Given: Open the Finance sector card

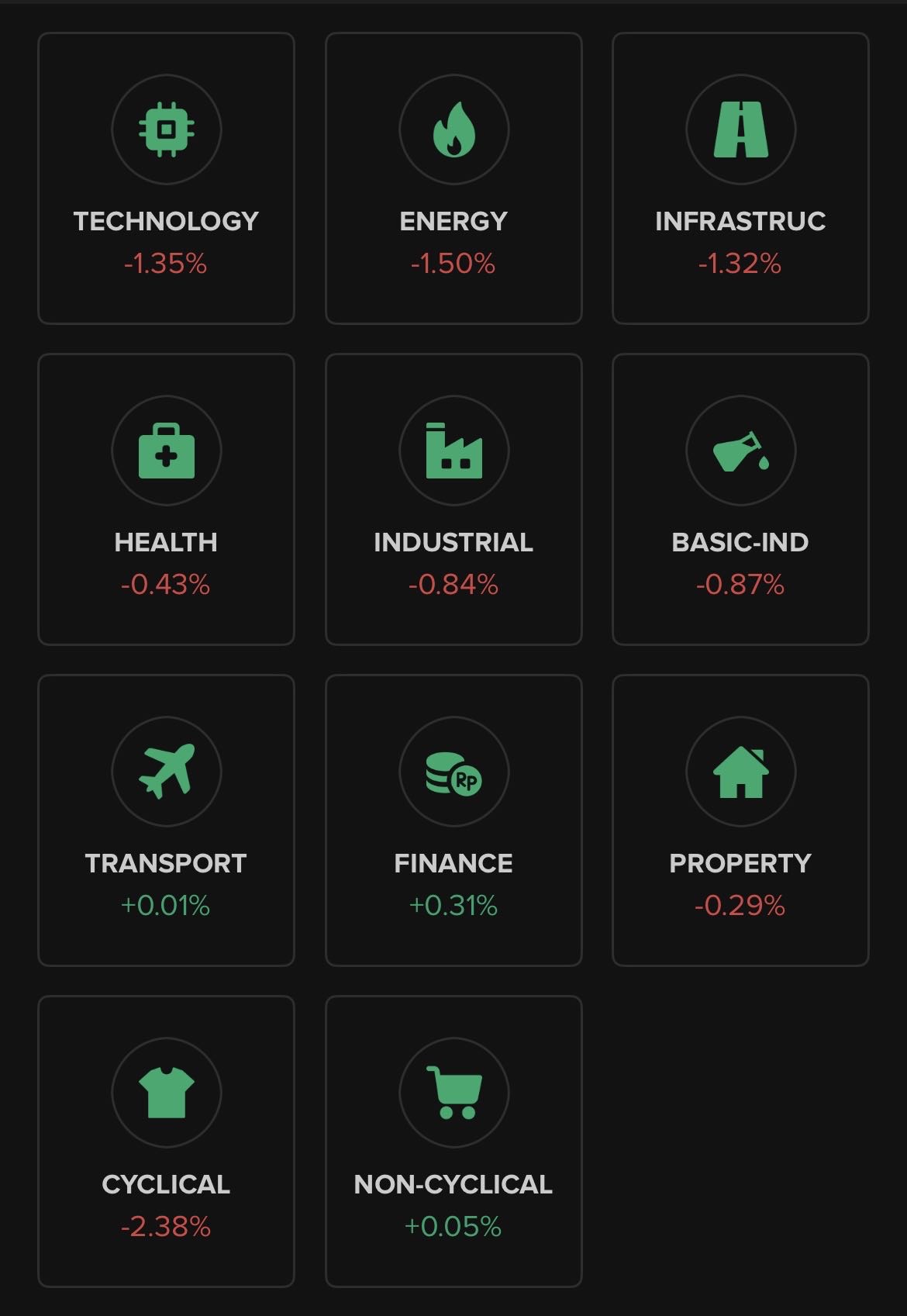Looking at the screenshot, I should [453, 820].
